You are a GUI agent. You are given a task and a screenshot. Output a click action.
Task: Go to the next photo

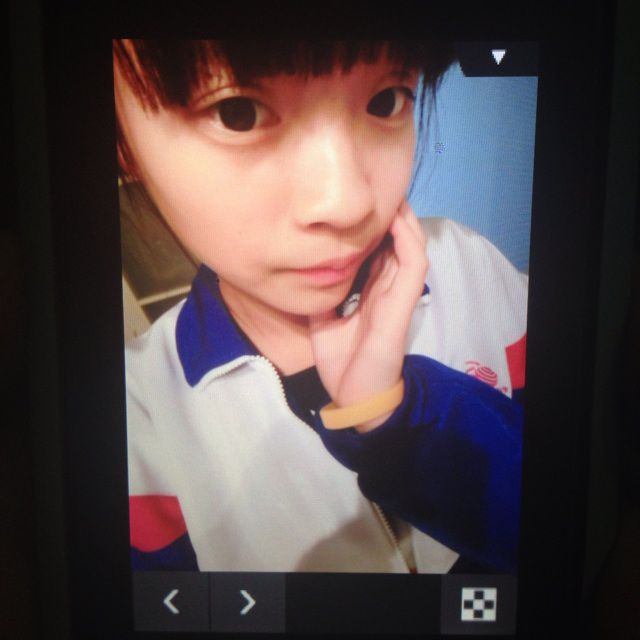pos(247,602)
